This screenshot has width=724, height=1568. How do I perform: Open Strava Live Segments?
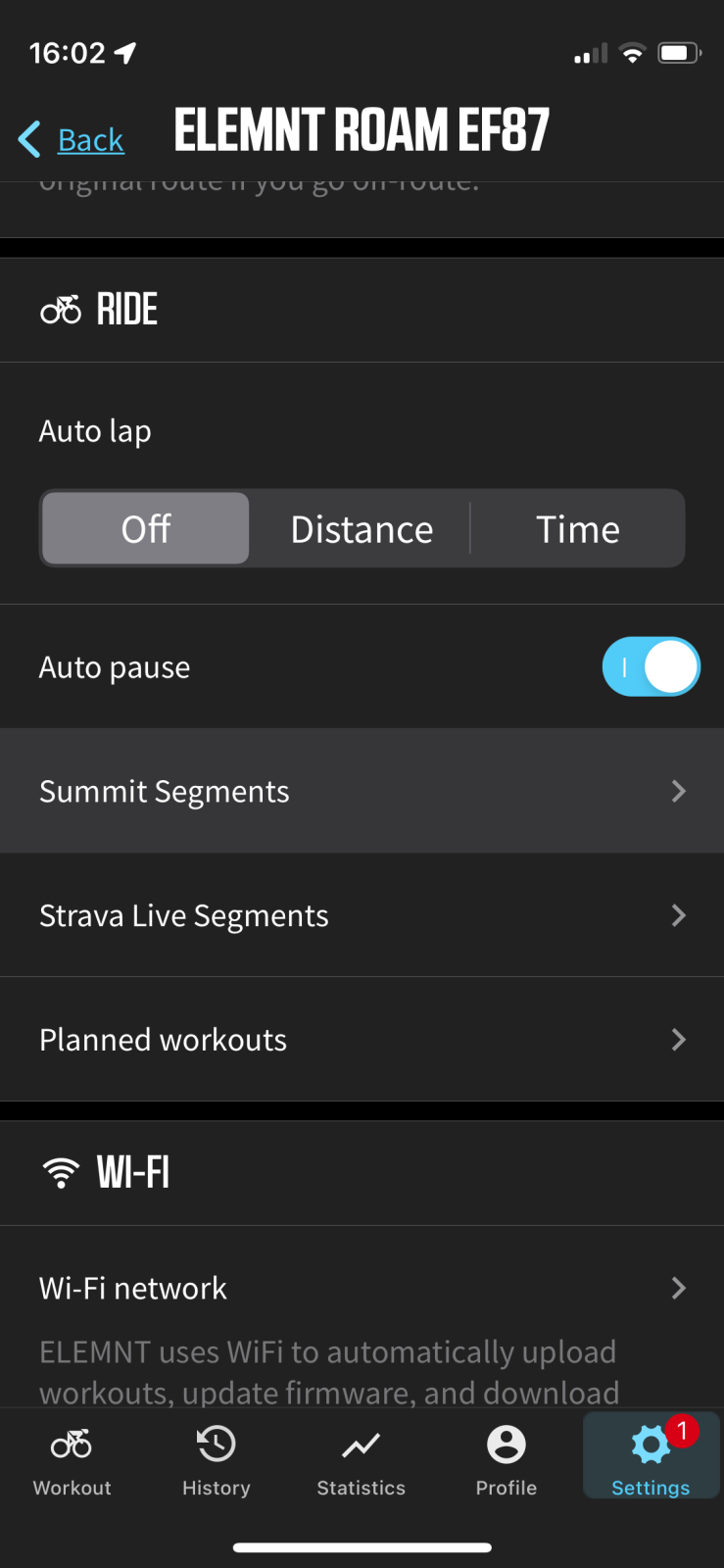pos(362,915)
